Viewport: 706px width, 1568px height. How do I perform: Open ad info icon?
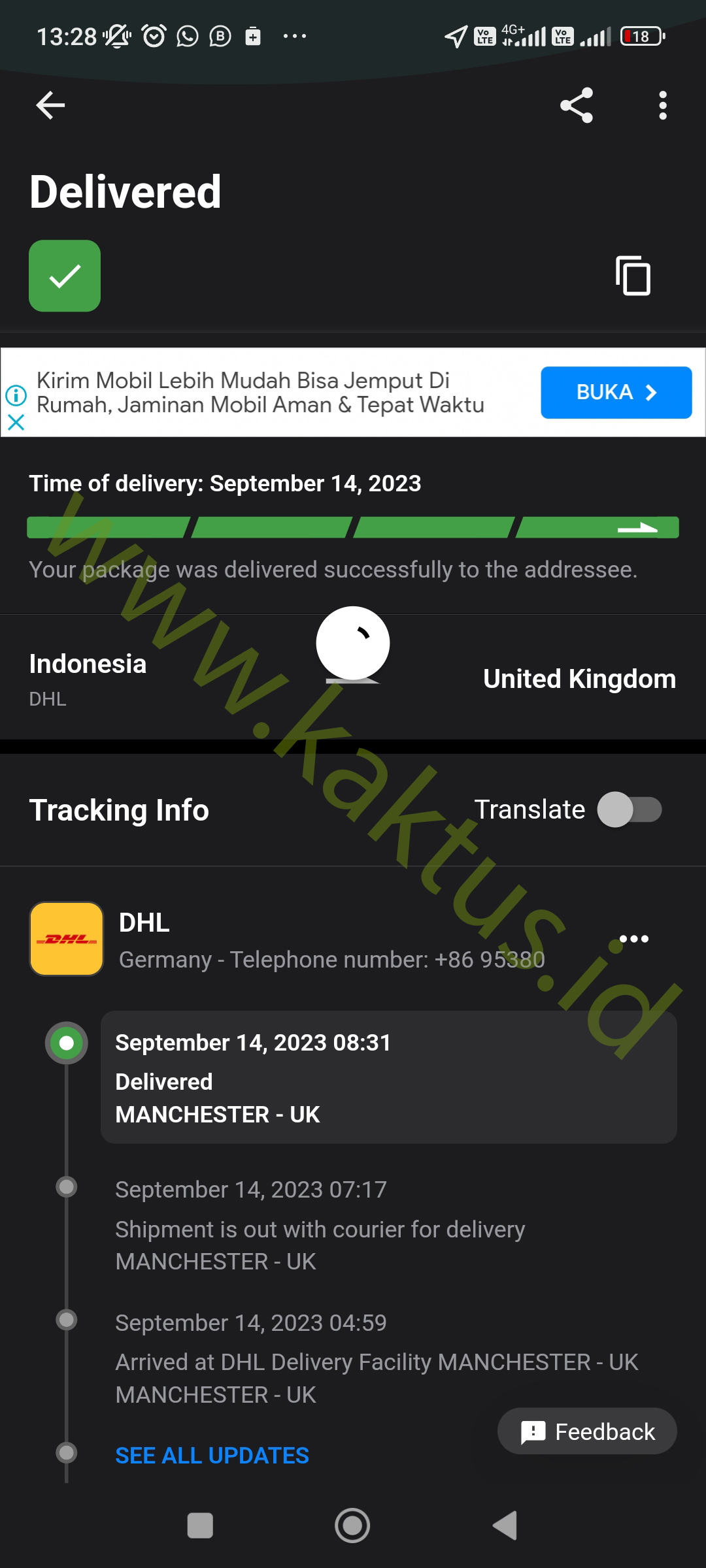16,395
